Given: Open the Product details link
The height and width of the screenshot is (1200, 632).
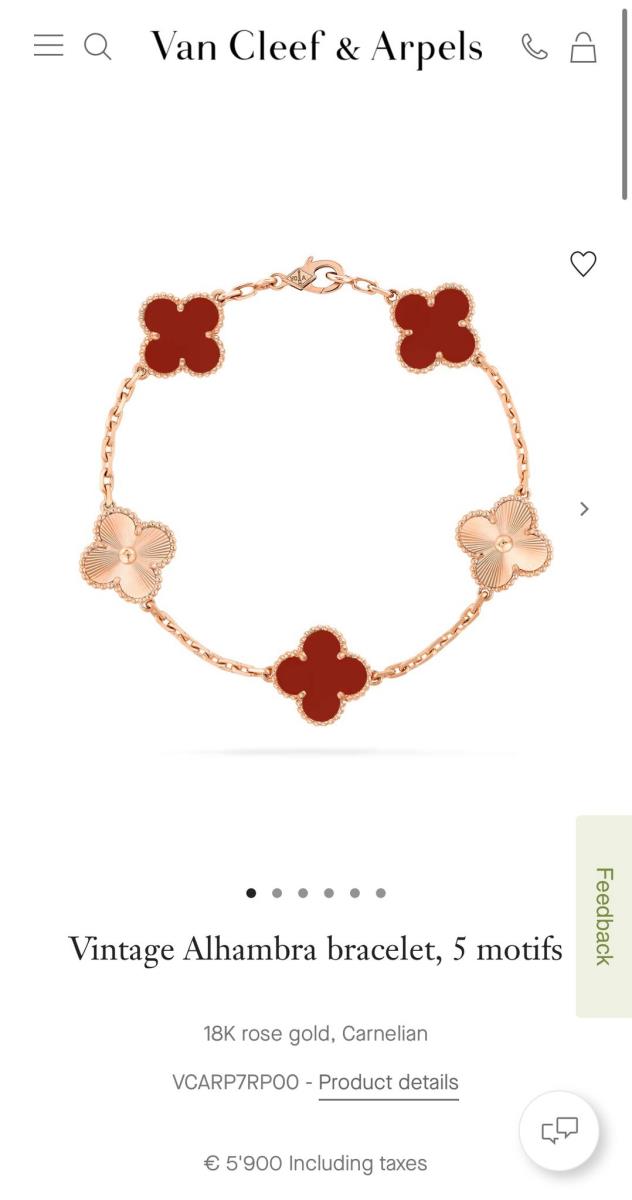Looking at the screenshot, I should tap(388, 1082).
